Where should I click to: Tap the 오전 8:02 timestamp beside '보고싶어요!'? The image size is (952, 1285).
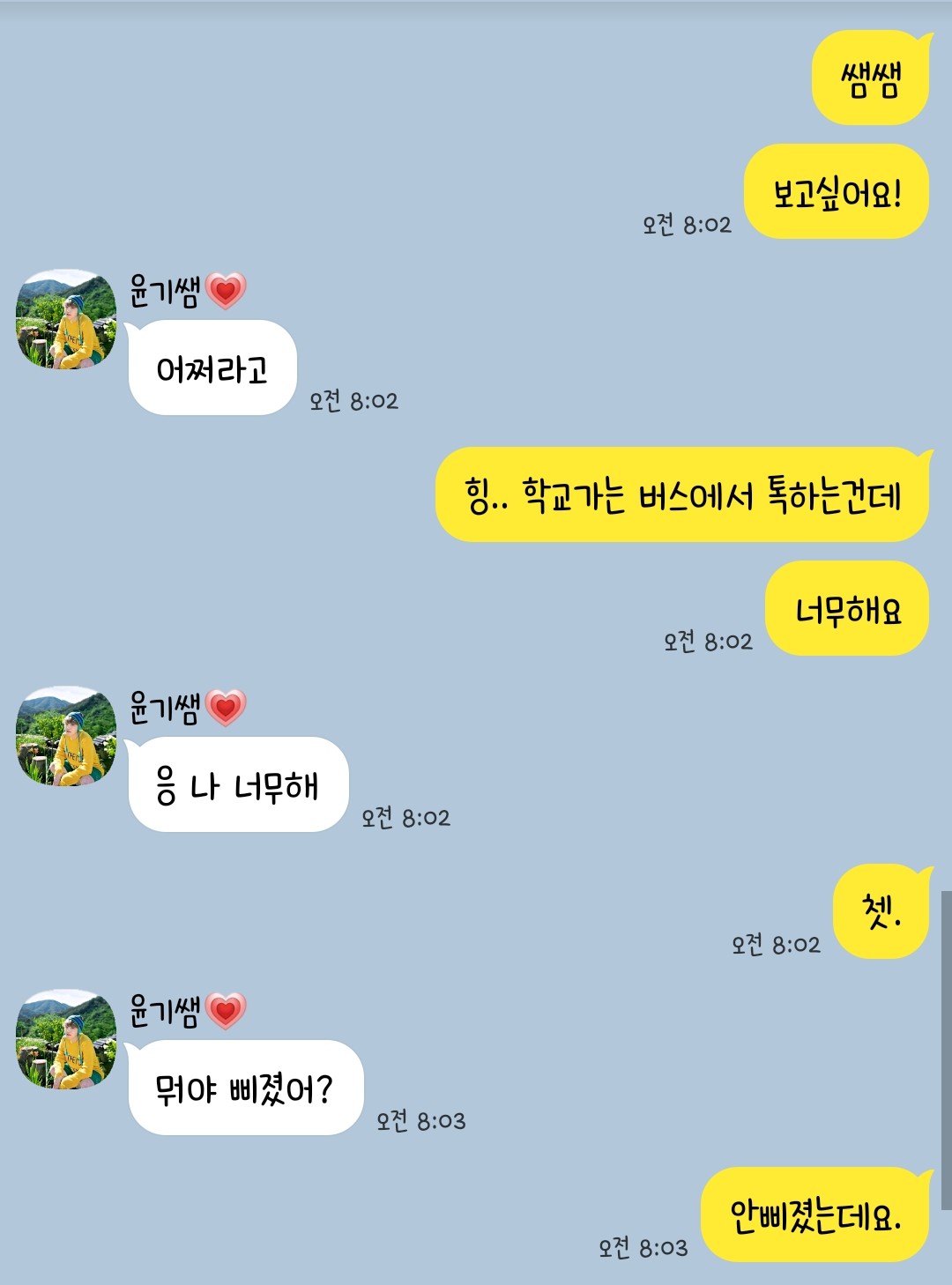click(x=686, y=223)
